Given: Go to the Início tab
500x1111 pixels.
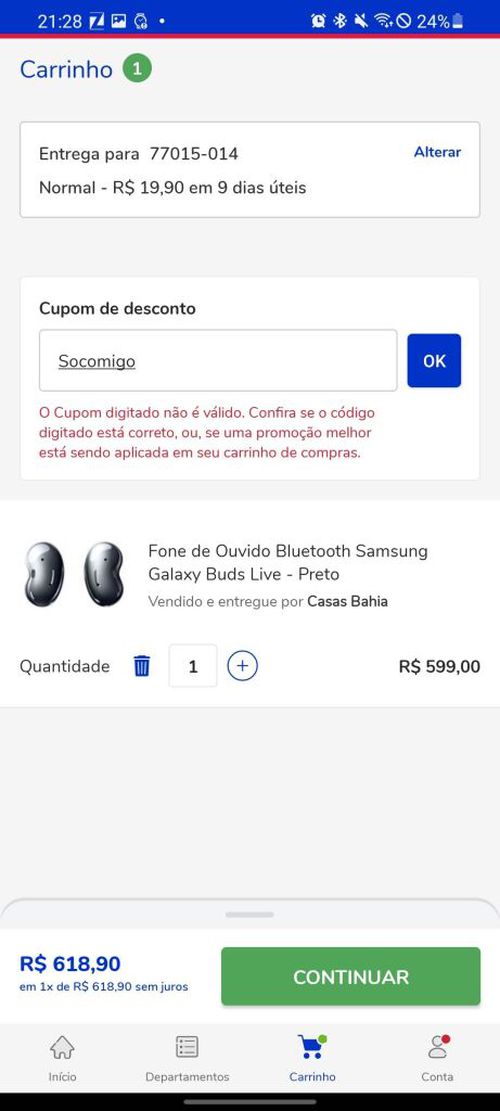Looking at the screenshot, I should coord(62,1058).
